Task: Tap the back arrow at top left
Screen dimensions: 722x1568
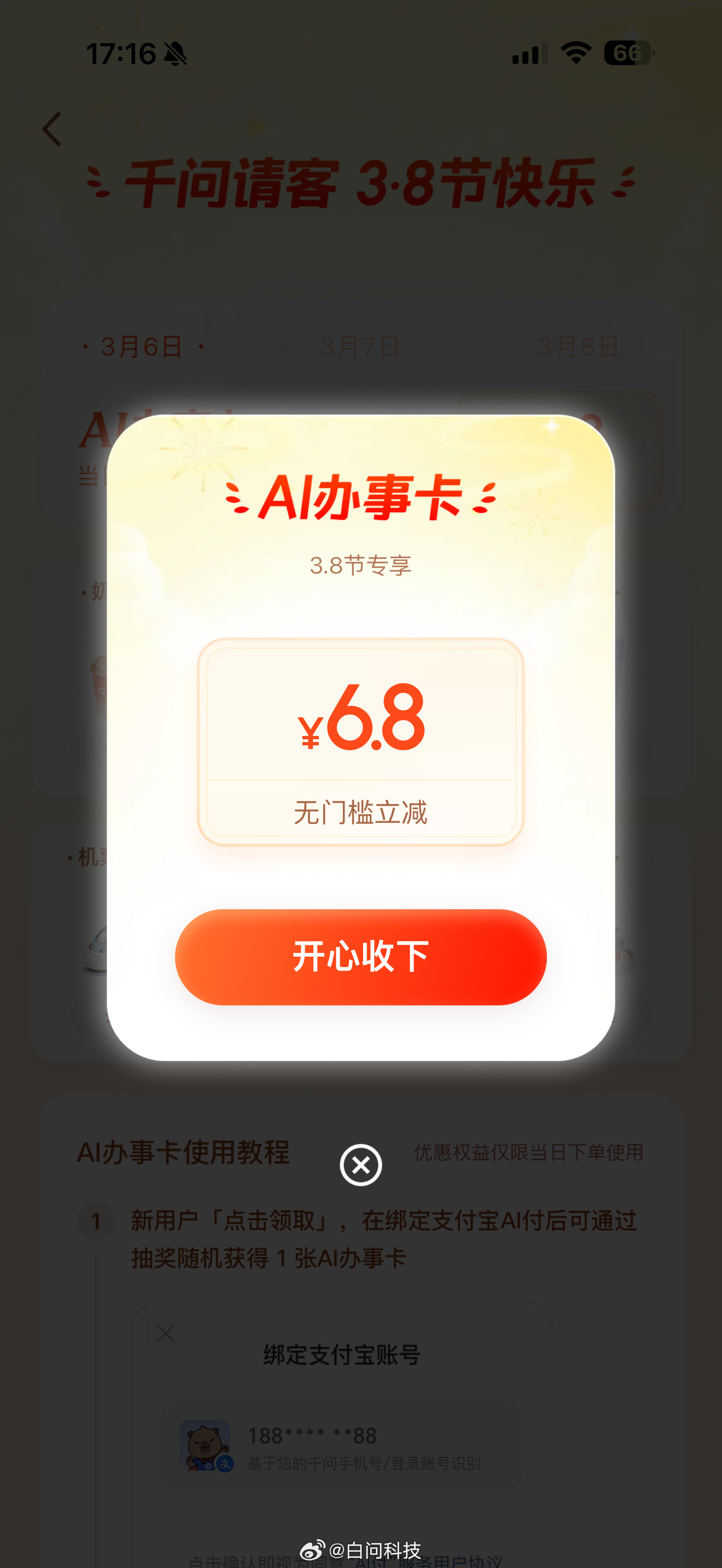Action: (x=53, y=130)
